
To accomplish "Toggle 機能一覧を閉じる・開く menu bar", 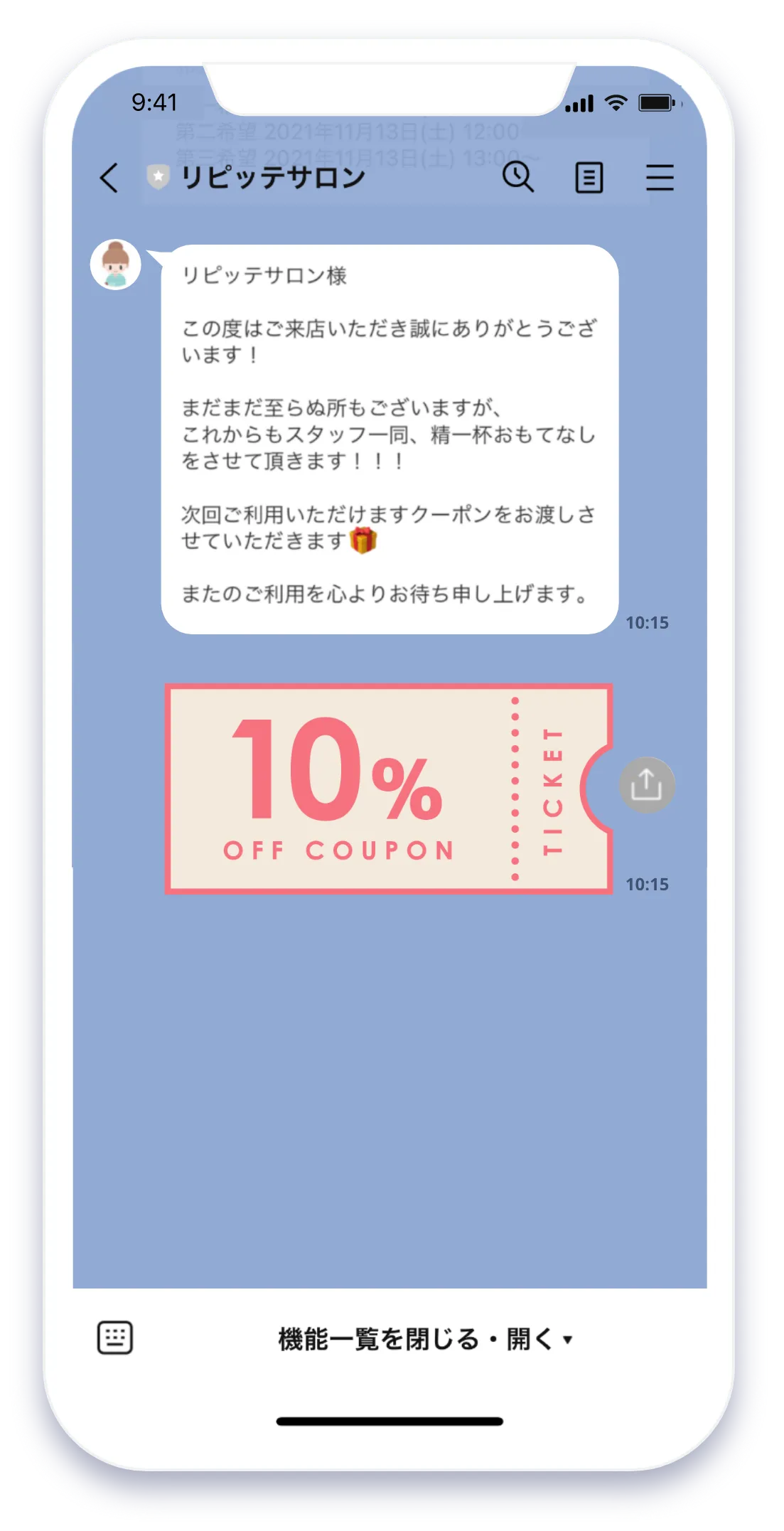I will pos(424,1339).
